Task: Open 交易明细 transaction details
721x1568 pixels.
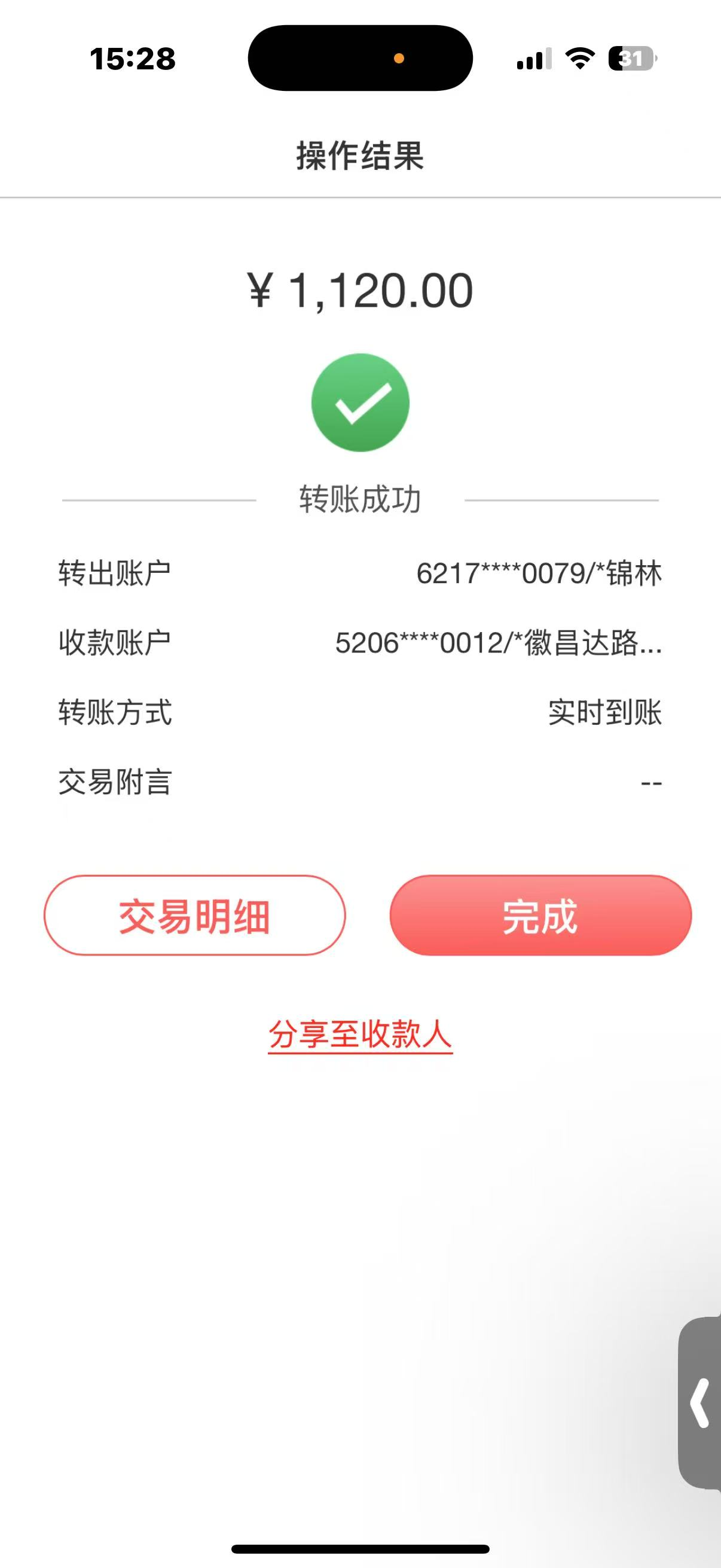Action: (x=195, y=916)
